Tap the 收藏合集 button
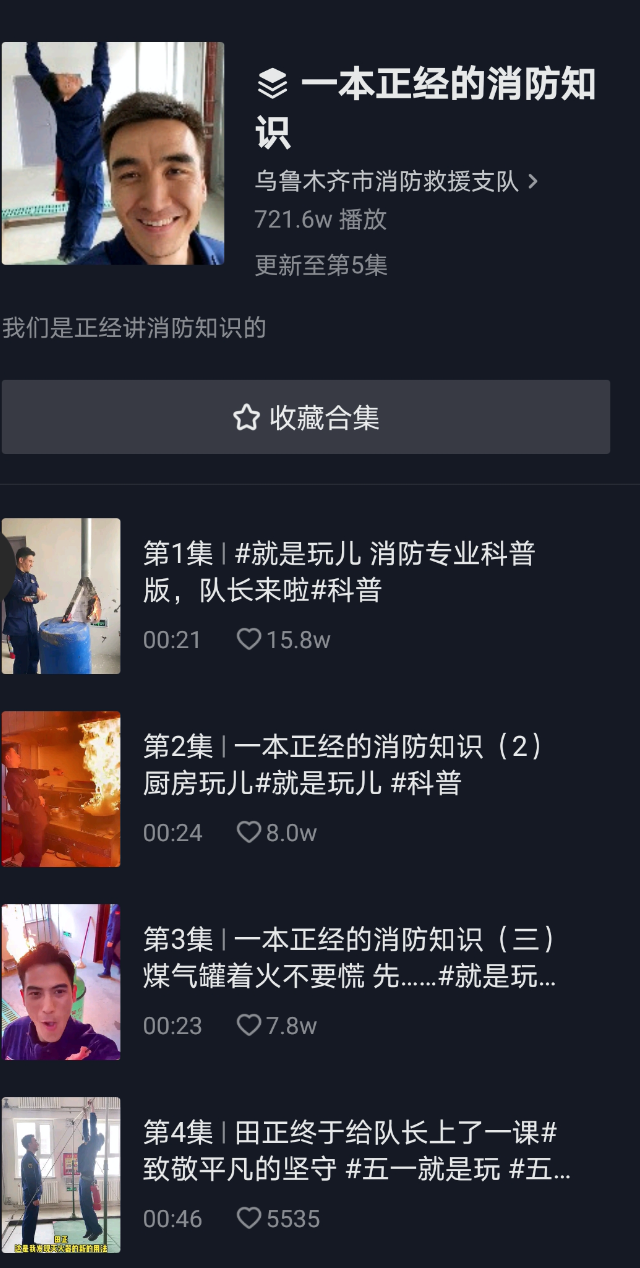640x1268 pixels. pos(305,417)
